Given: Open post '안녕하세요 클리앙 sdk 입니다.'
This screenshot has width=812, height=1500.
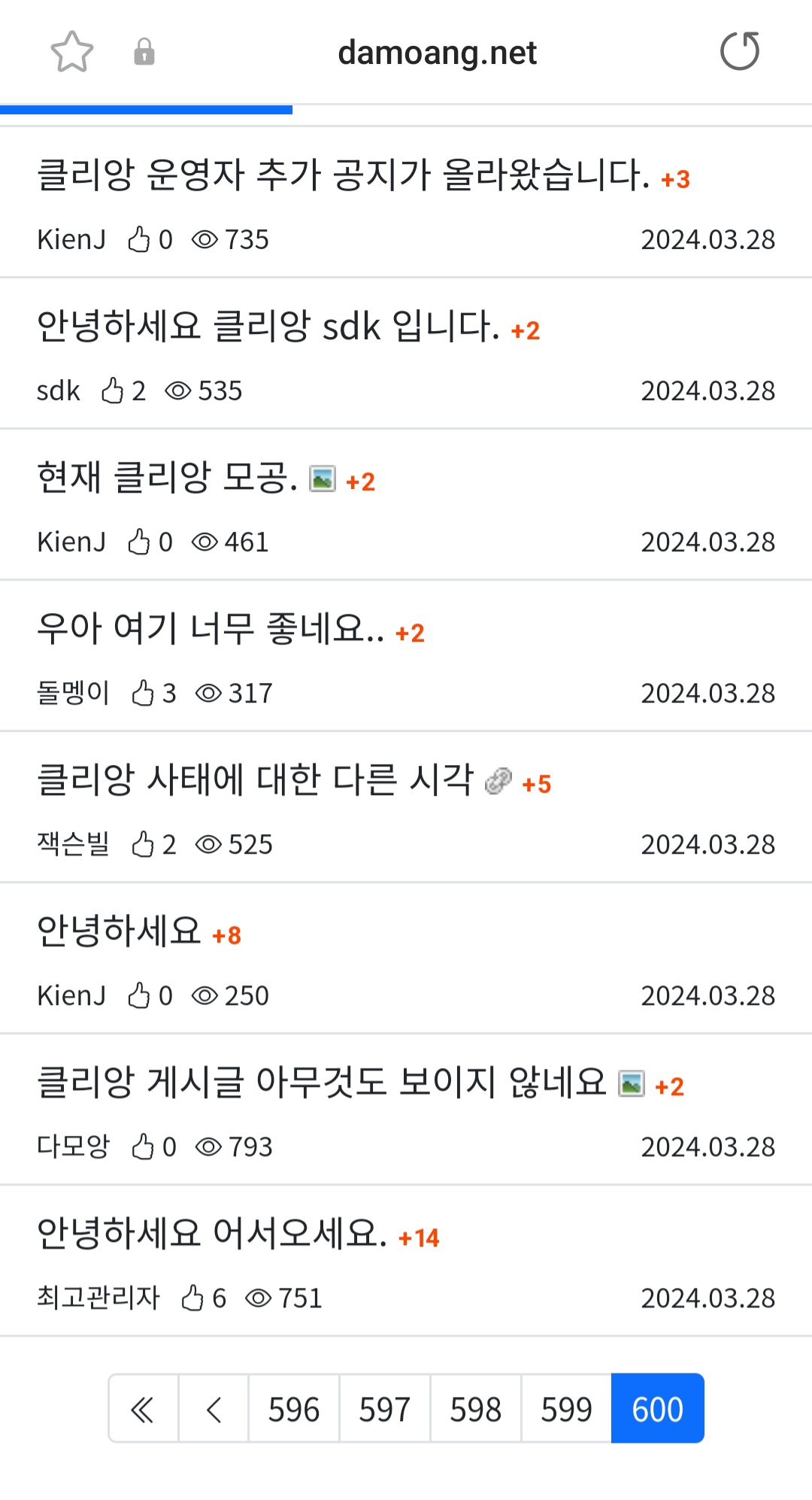Looking at the screenshot, I should [268, 326].
